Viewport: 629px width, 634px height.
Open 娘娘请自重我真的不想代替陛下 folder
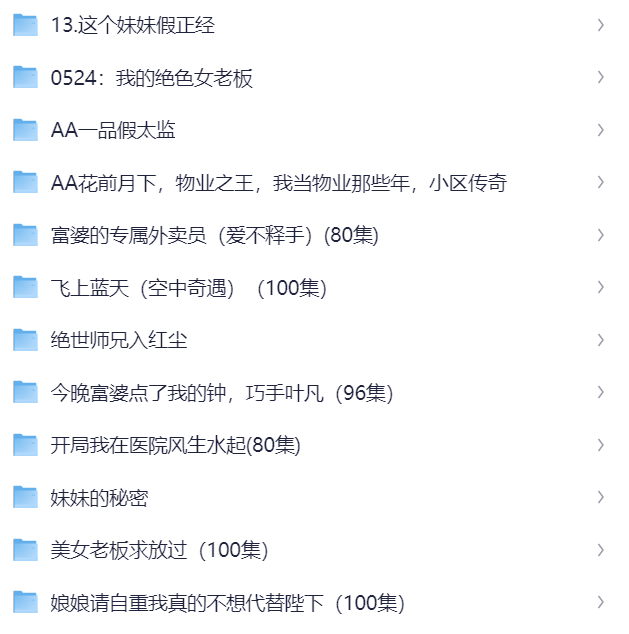pos(227,603)
